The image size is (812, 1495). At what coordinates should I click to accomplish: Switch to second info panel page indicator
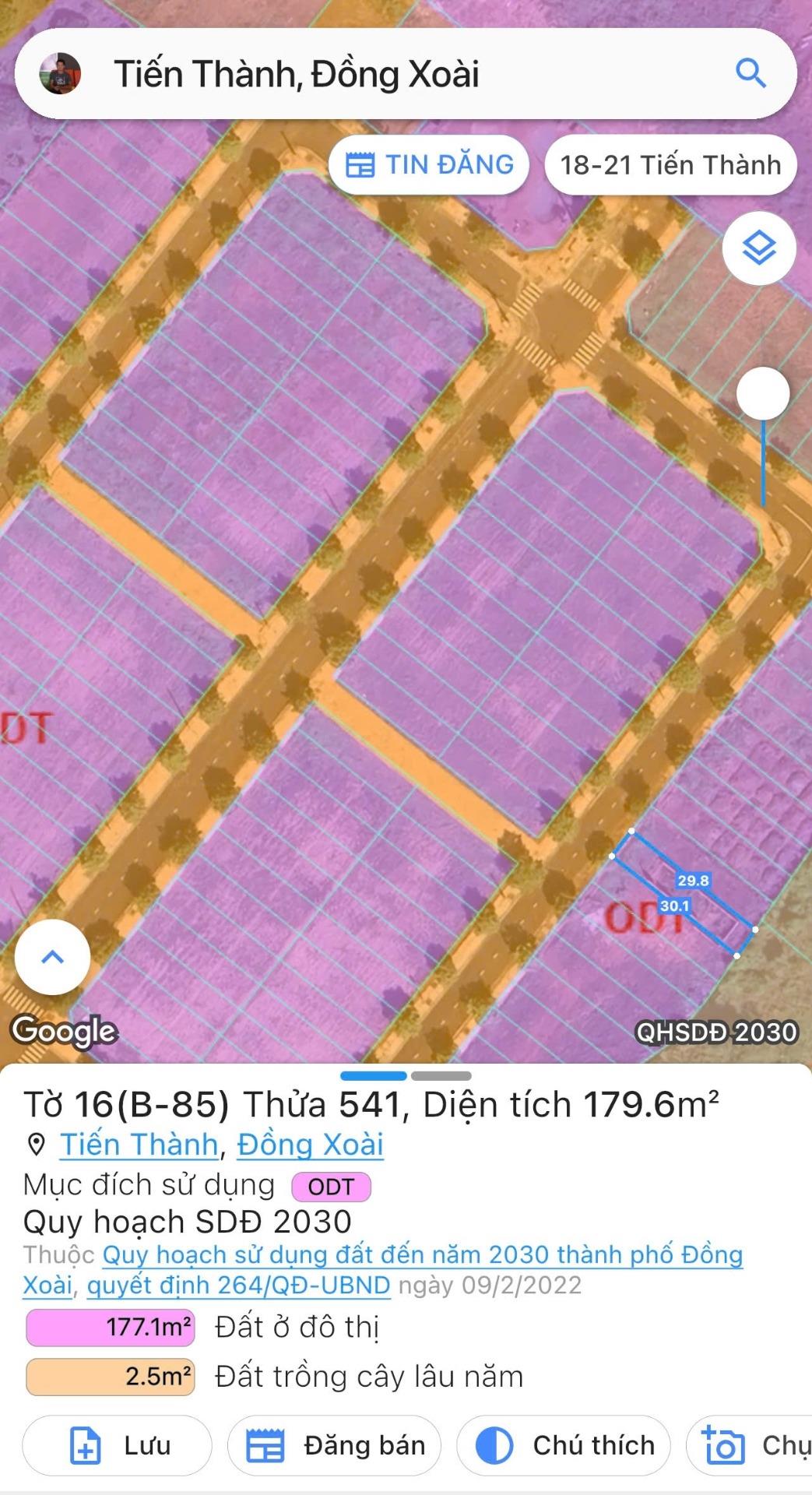(441, 1076)
